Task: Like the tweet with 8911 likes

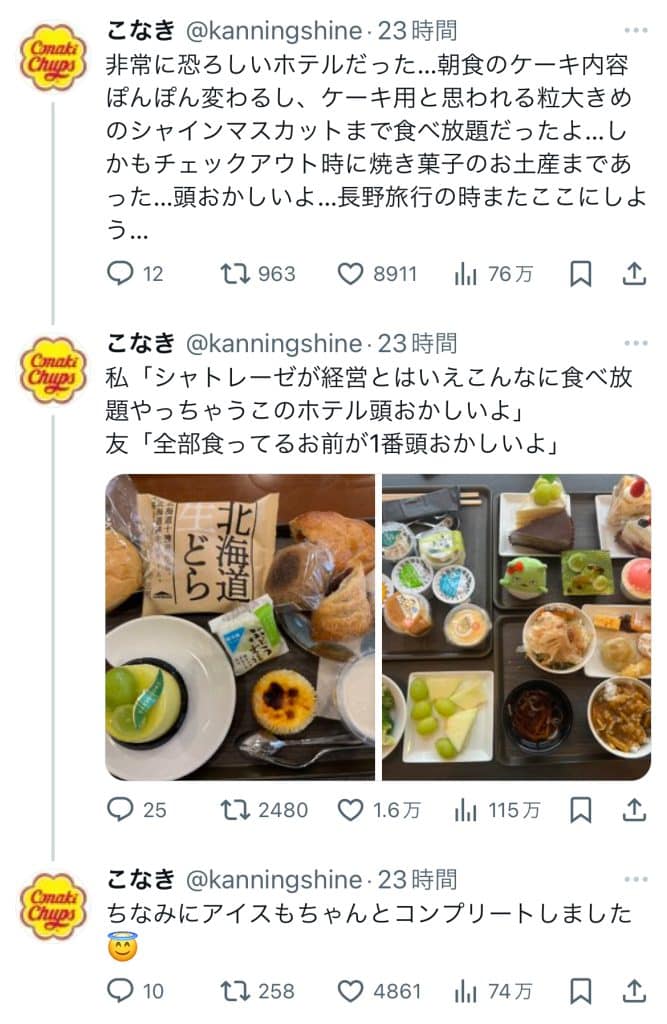Action: click(350, 273)
